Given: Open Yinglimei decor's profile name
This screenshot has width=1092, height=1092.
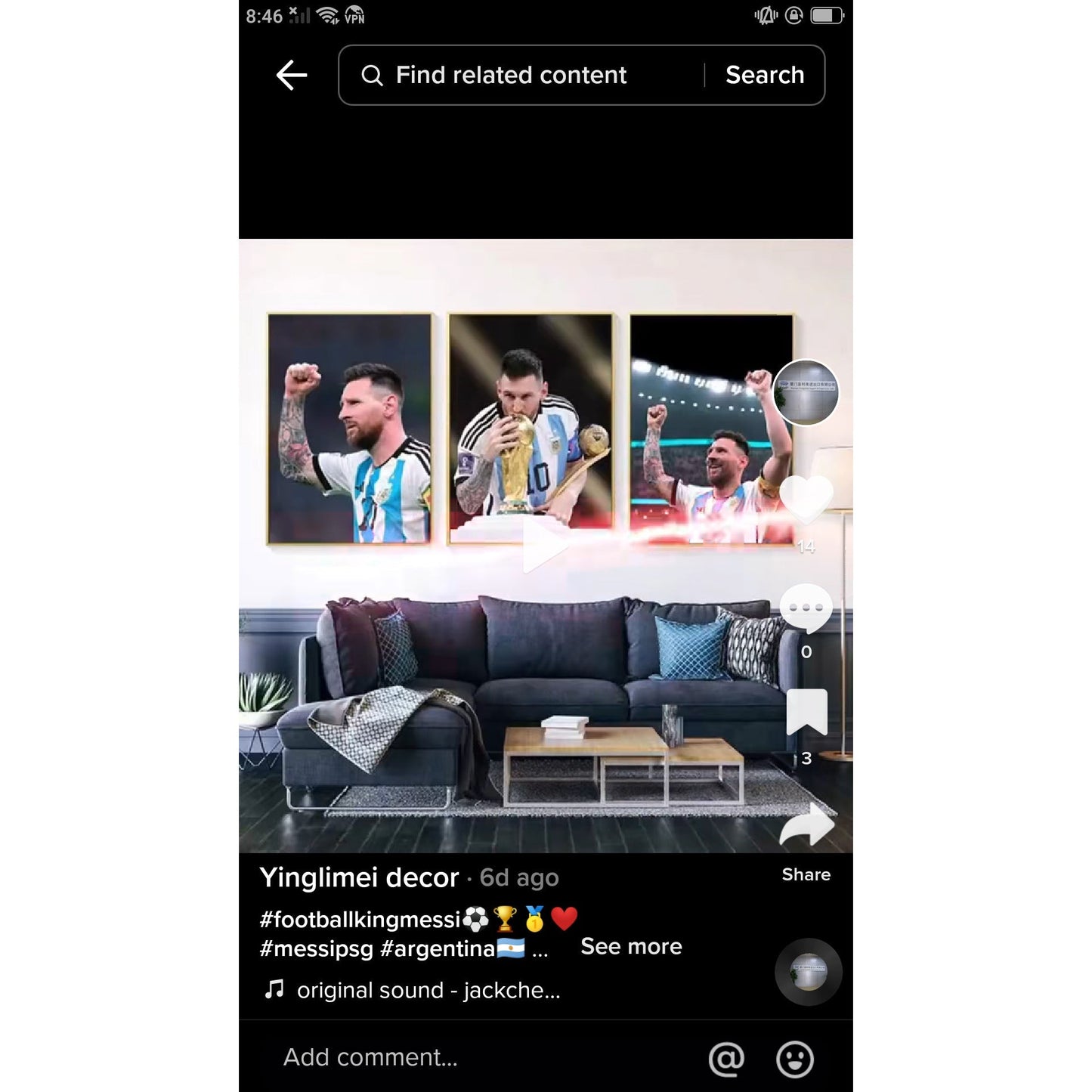Looking at the screenshot, I should tap(359, 877).
